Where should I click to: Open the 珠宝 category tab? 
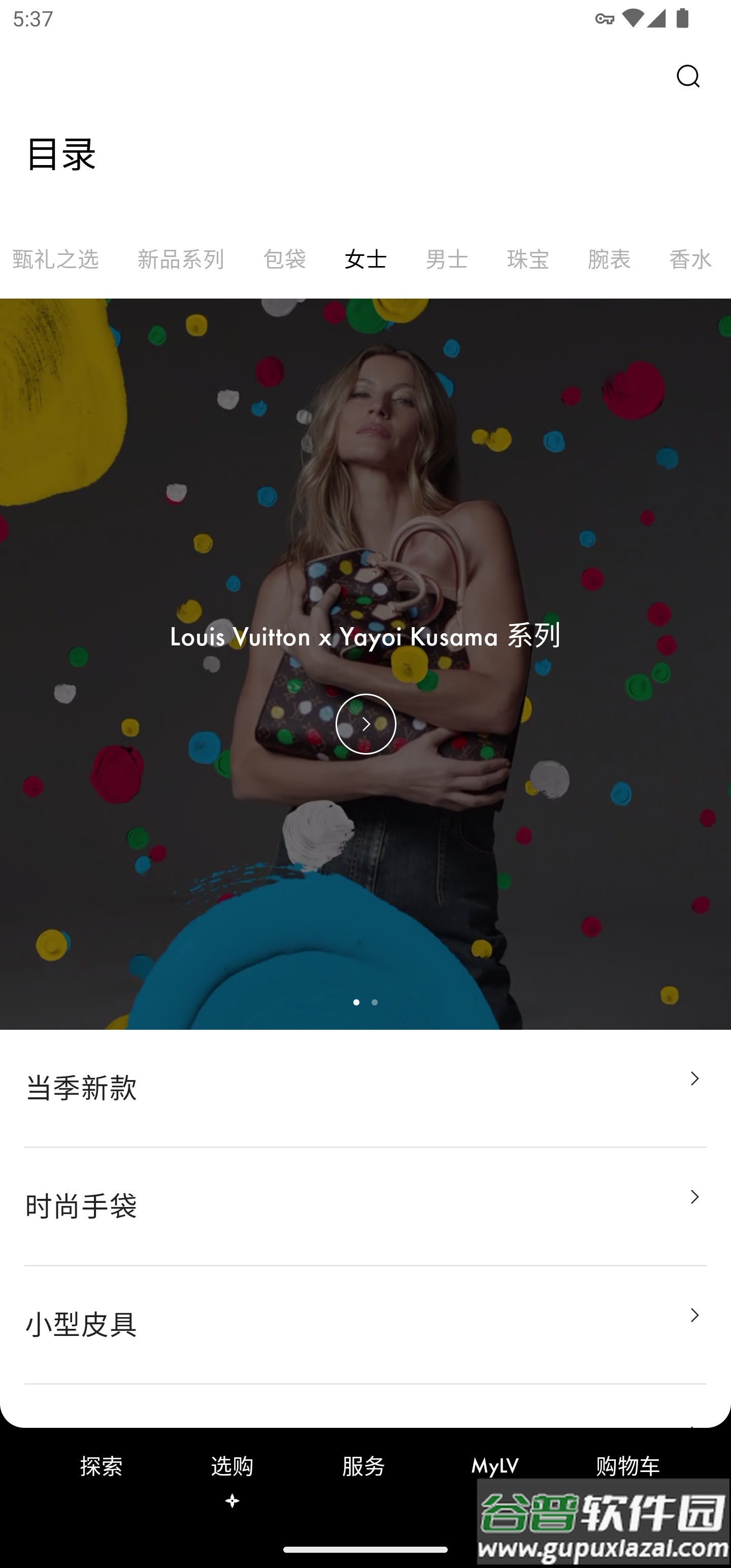coord(527,259)
